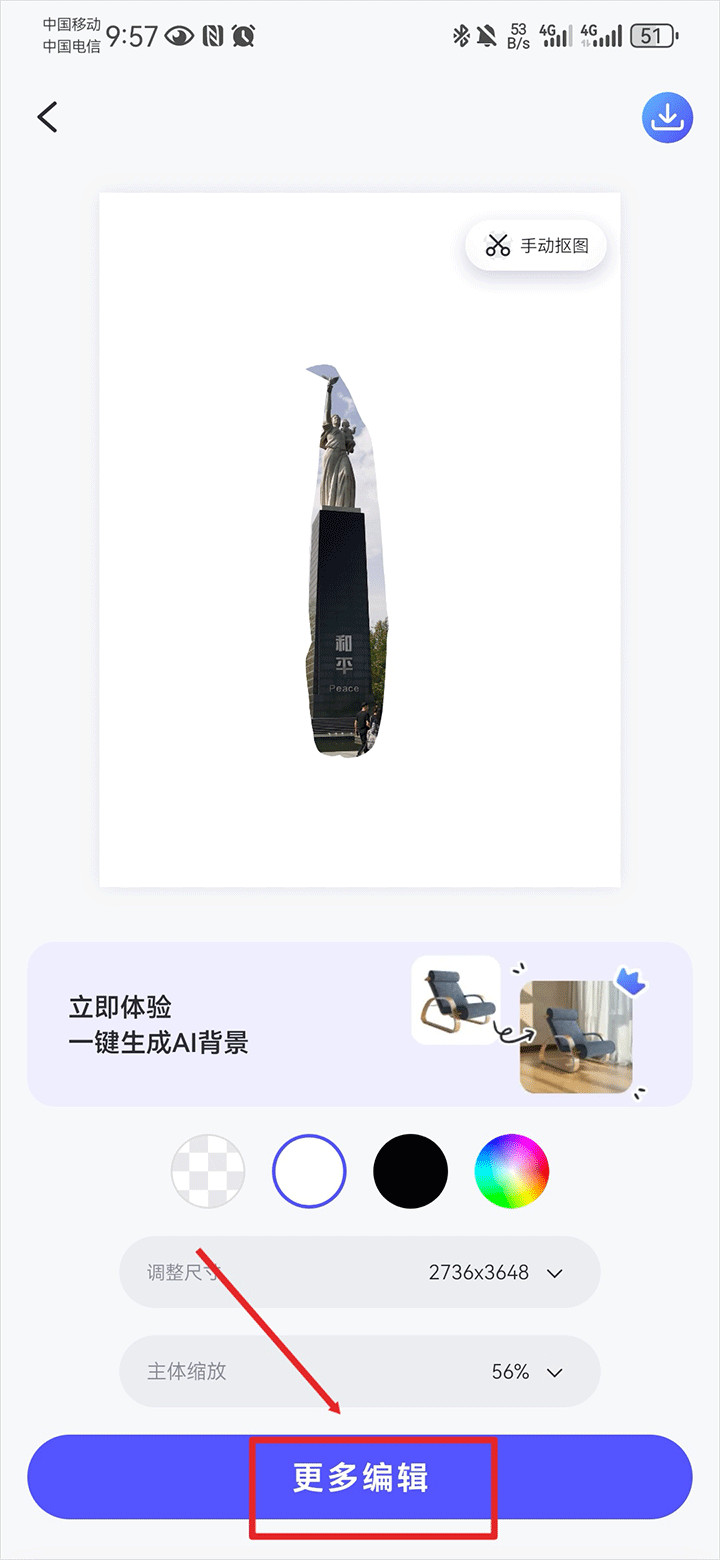Viewport: 720px width, 1560px height.
Task: Open the 手动抠图 manual cutout tool
Action: (536, 245)
